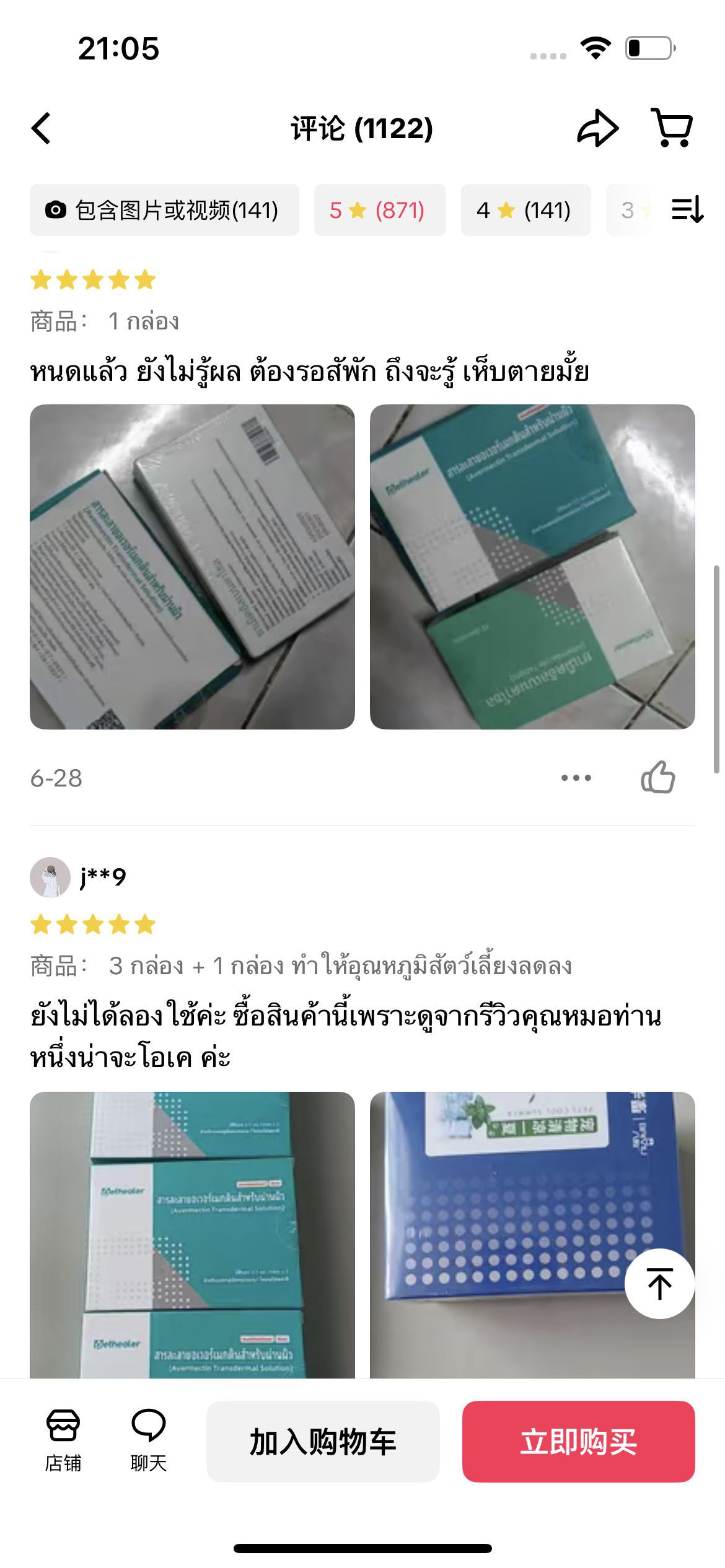The image size is (725, 1568).
Task: Add the product to cart
Action: pos(323,1441)
